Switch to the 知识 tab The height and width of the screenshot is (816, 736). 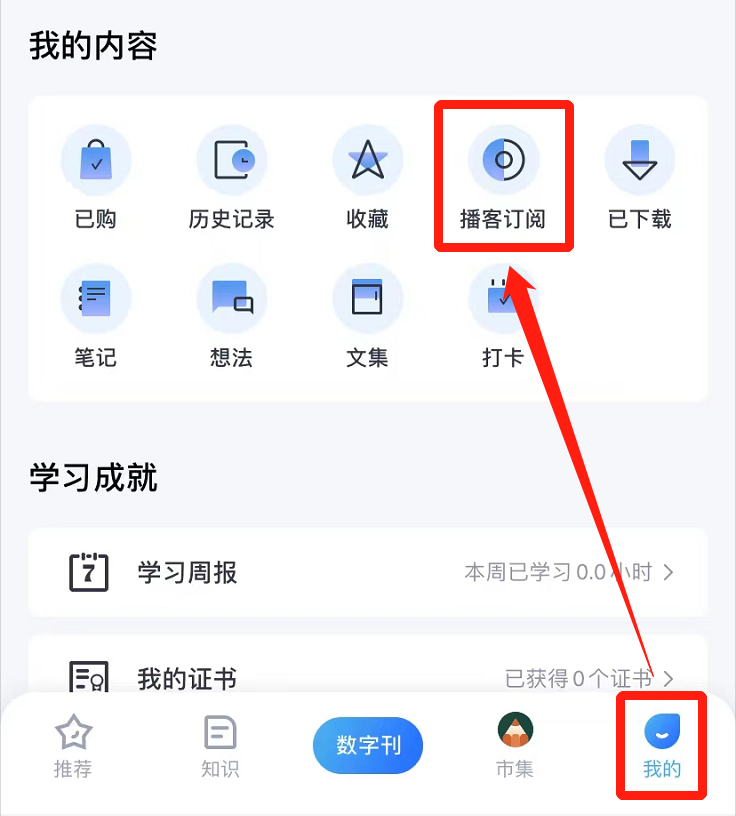click(220, 746)
